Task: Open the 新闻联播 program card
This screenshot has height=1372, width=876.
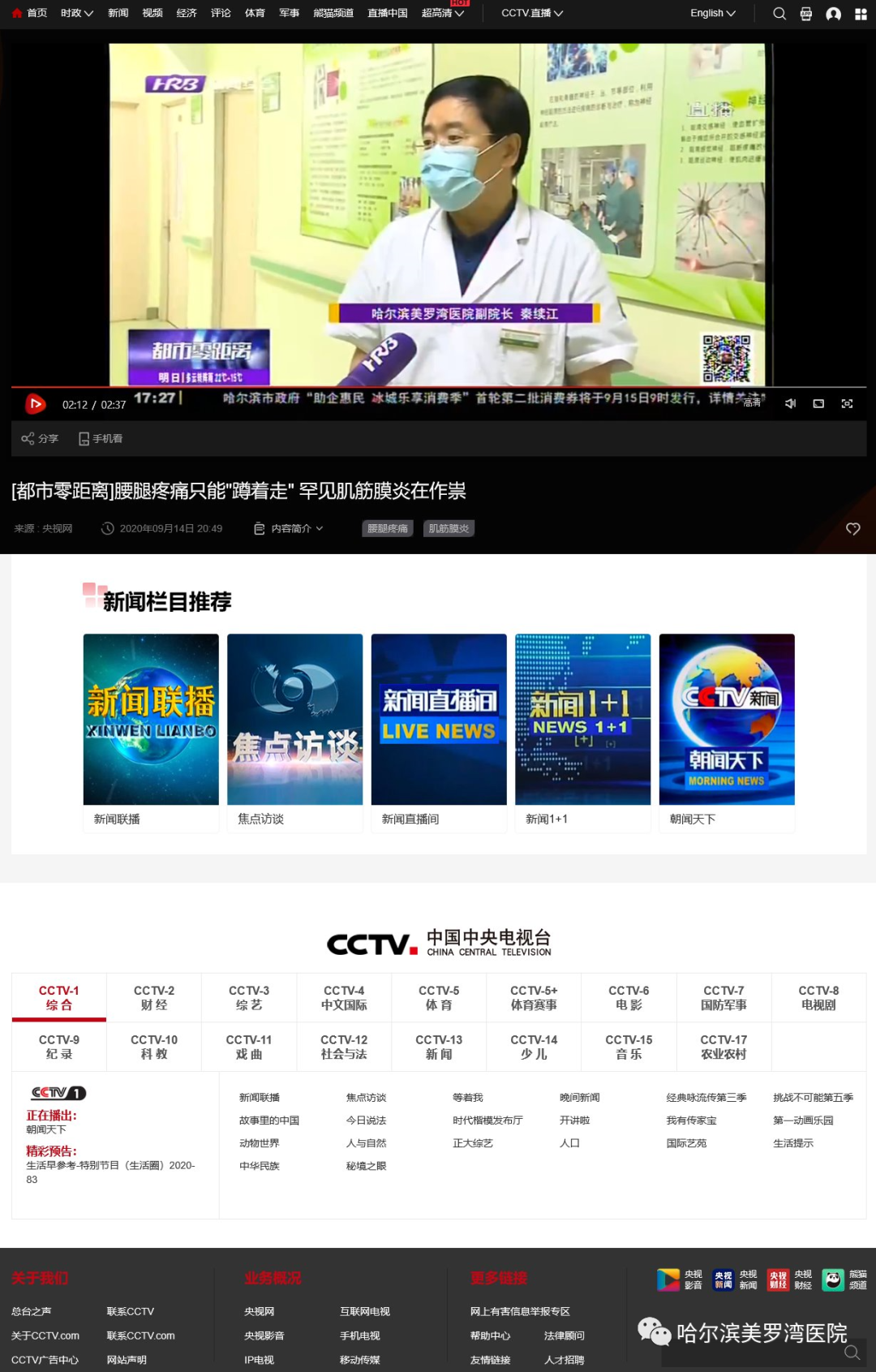Action: pyautogui.click(x=151, y=730)
